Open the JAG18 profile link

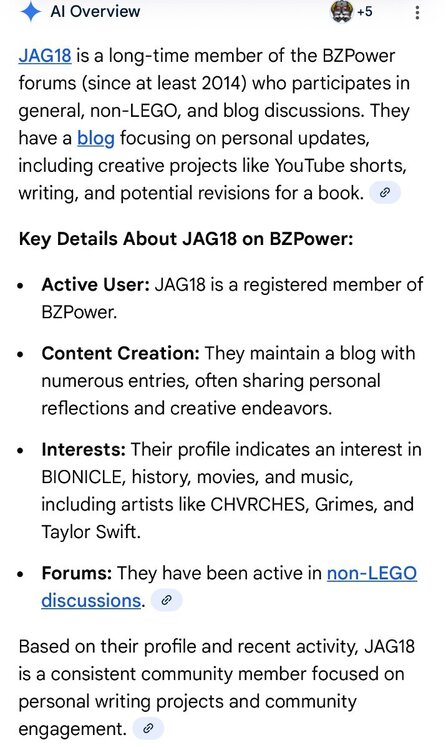pyautogui.click(x=45, y=56)
